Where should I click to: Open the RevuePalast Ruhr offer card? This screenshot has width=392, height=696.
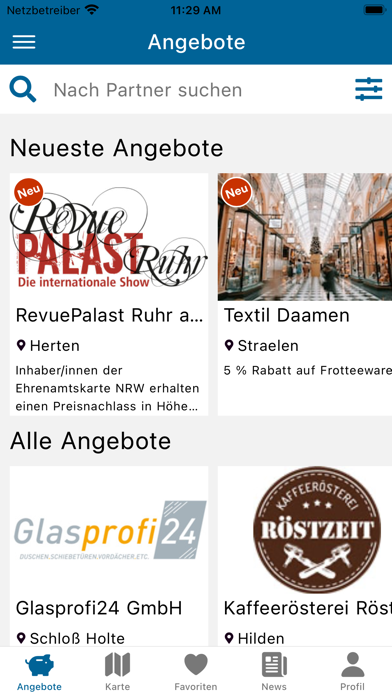[109, 294]
